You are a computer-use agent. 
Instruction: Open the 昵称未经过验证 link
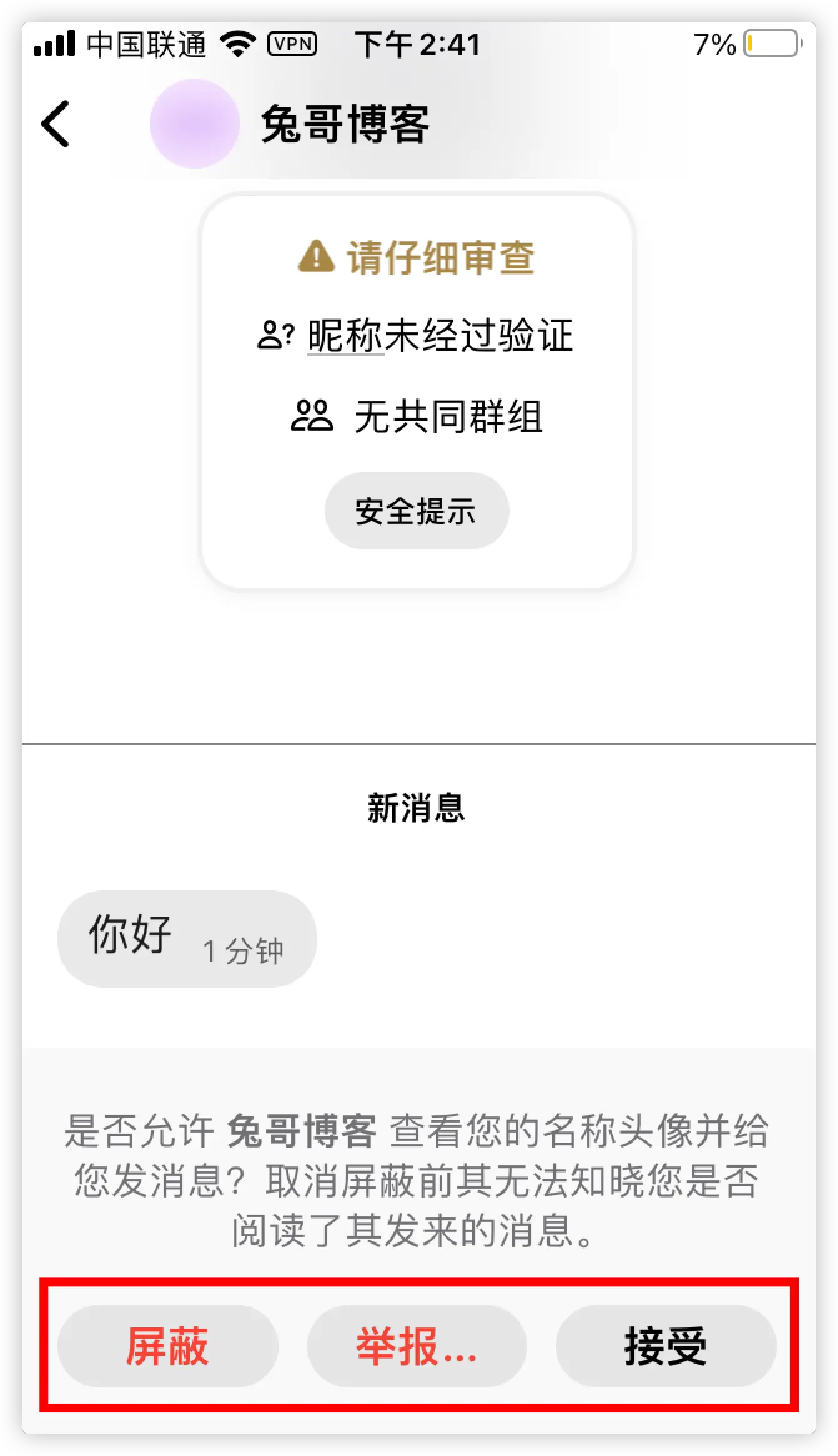tap(440, 336)
